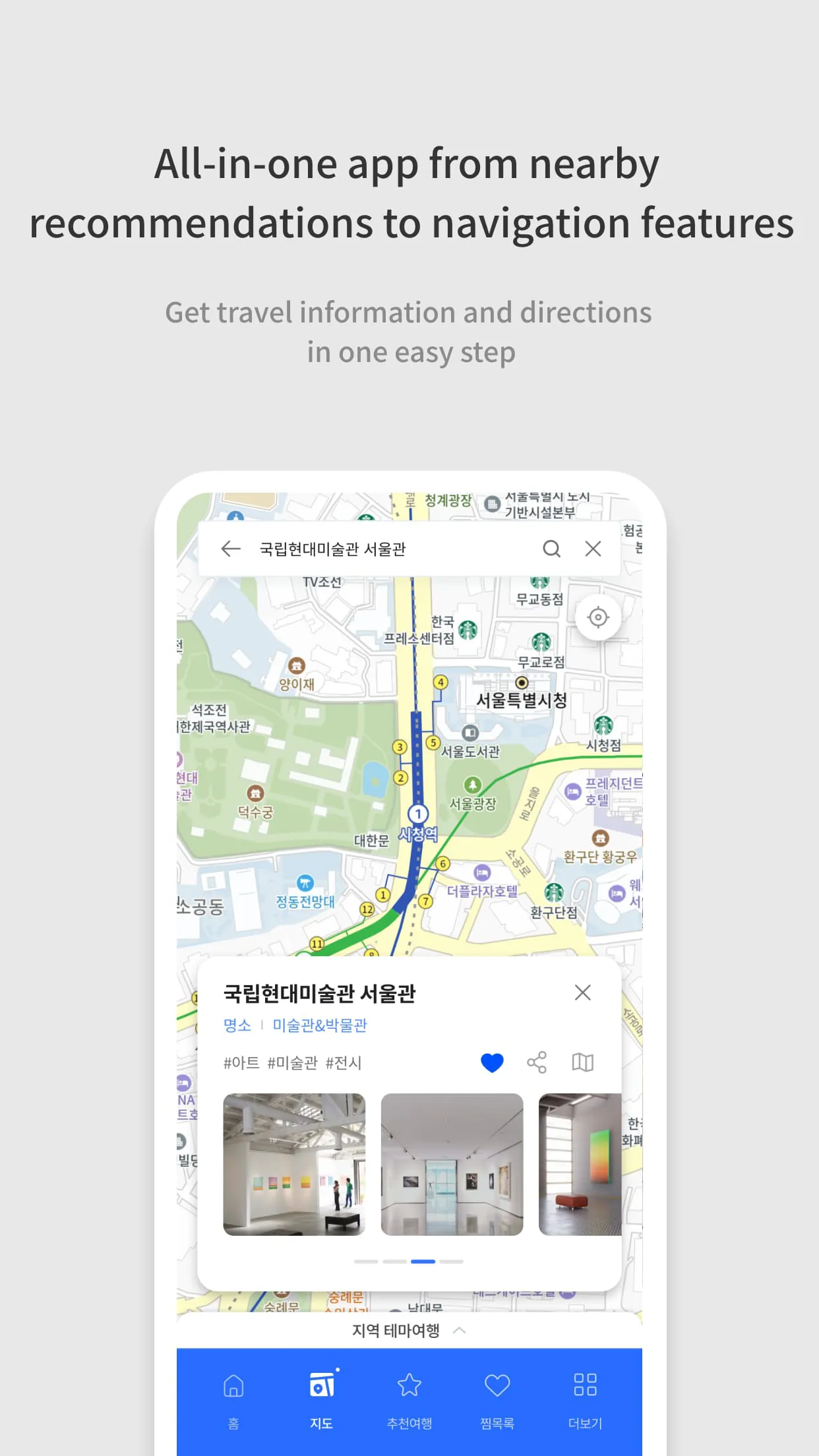Toggle the heart favorite on the place card
Image resolution: width=819 pixels, height=1456 pixels.
tap(492, 1062)
